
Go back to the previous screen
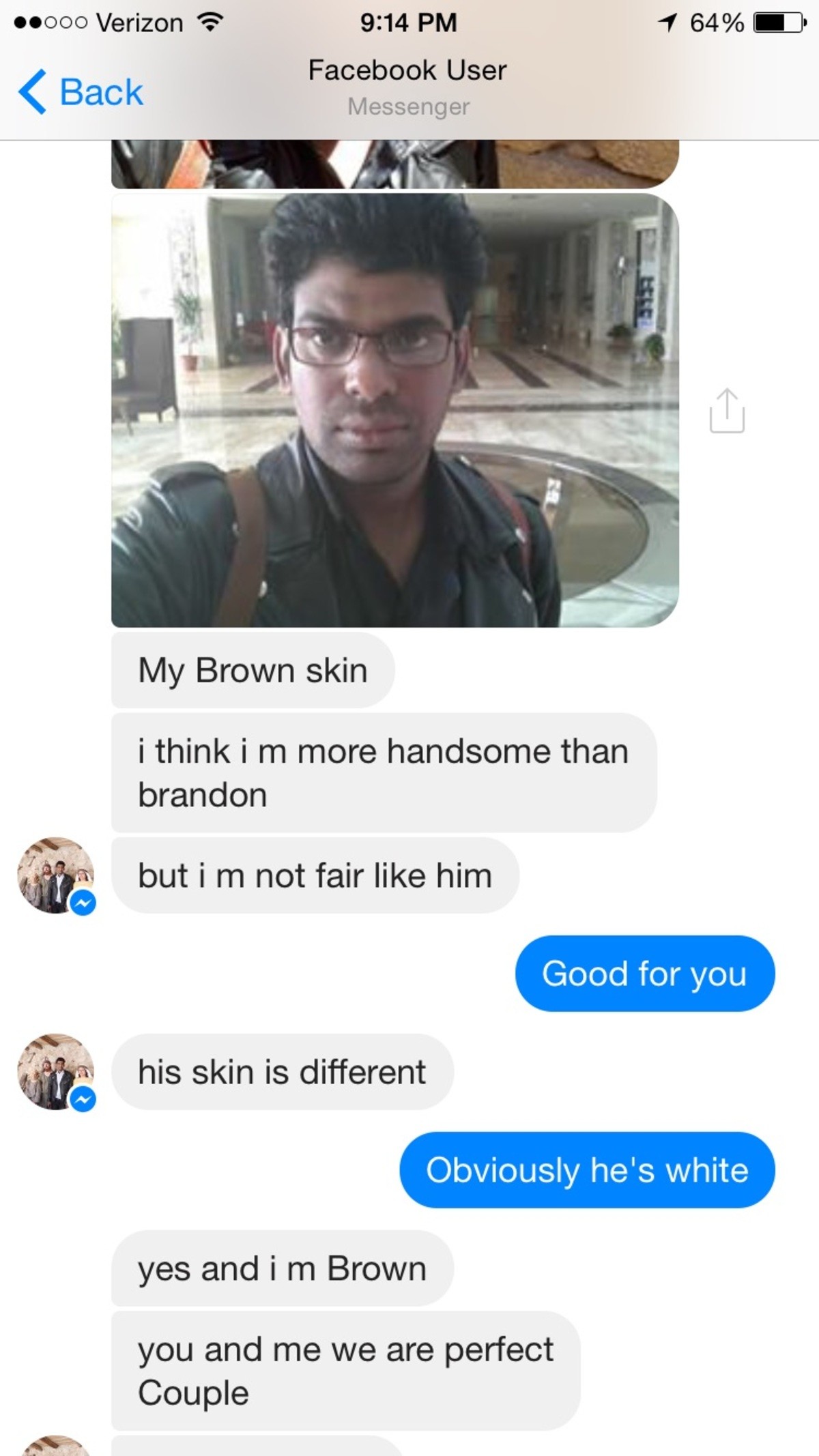[82, 92]
